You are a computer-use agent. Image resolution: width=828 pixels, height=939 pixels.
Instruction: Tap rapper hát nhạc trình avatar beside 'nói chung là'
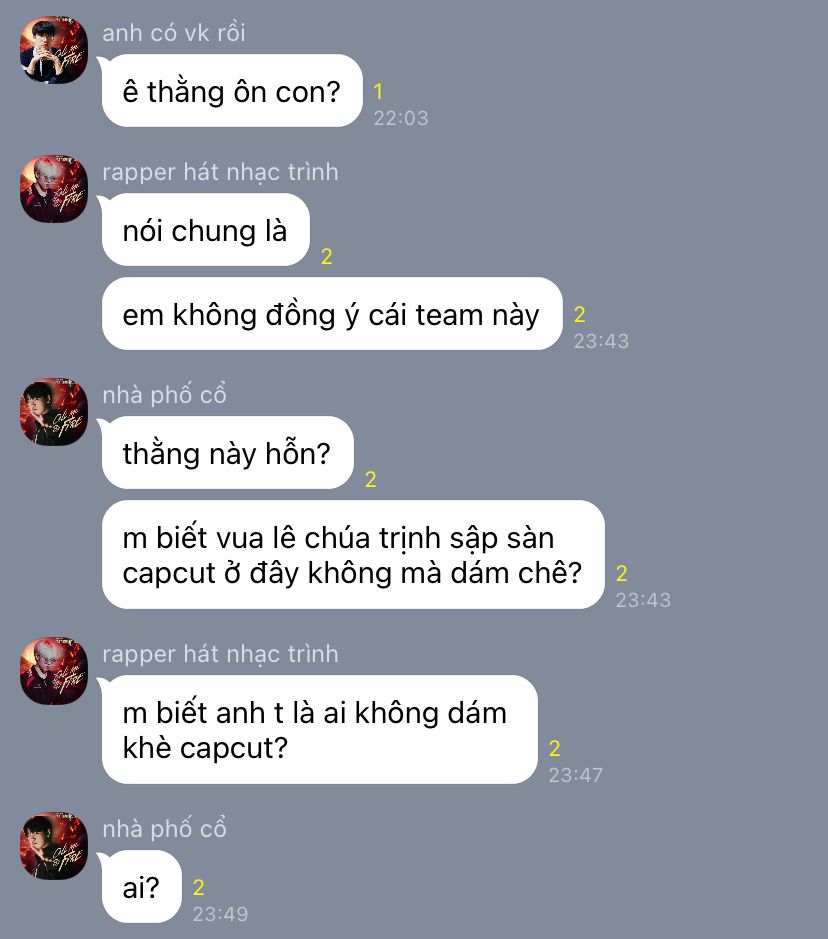pos(54,189)
